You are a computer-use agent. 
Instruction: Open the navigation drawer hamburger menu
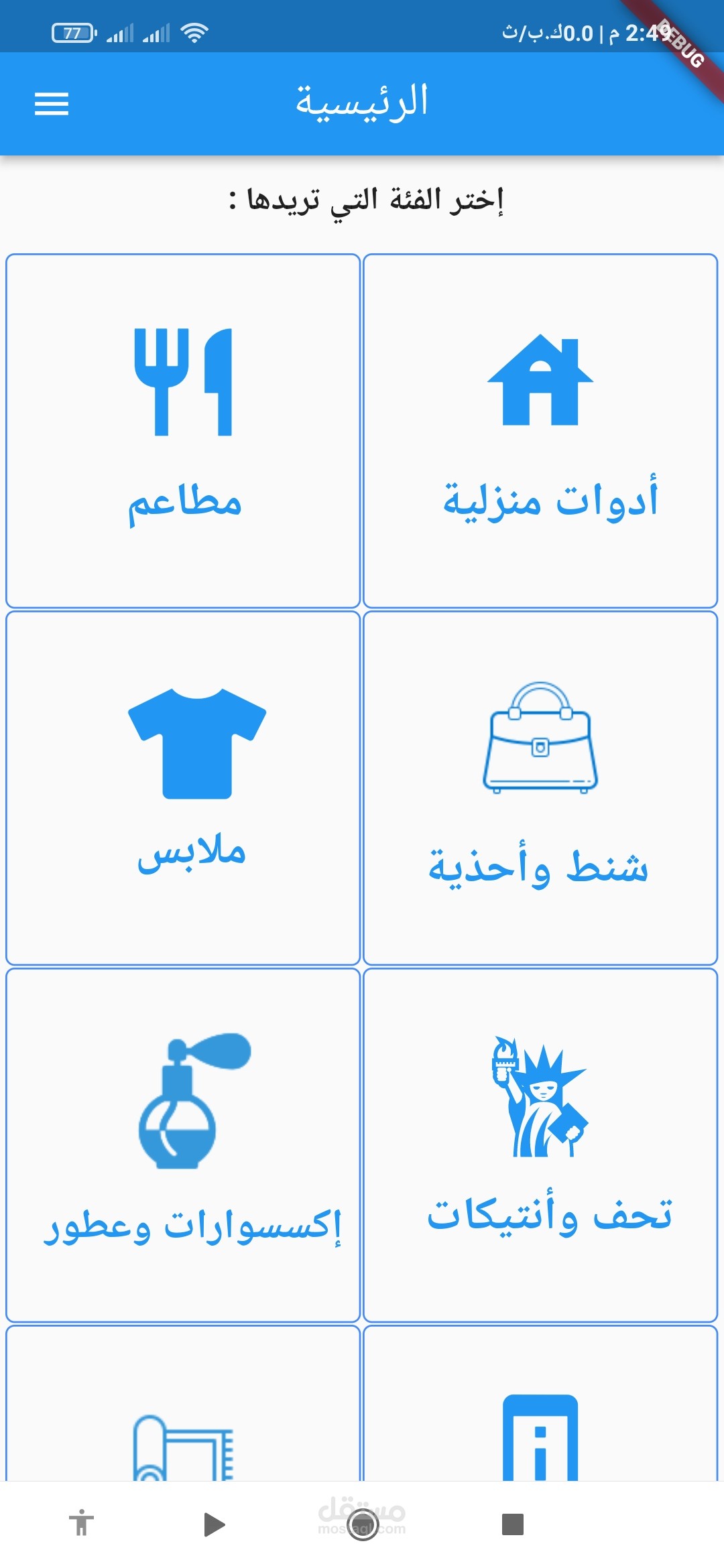coord(51,105)
